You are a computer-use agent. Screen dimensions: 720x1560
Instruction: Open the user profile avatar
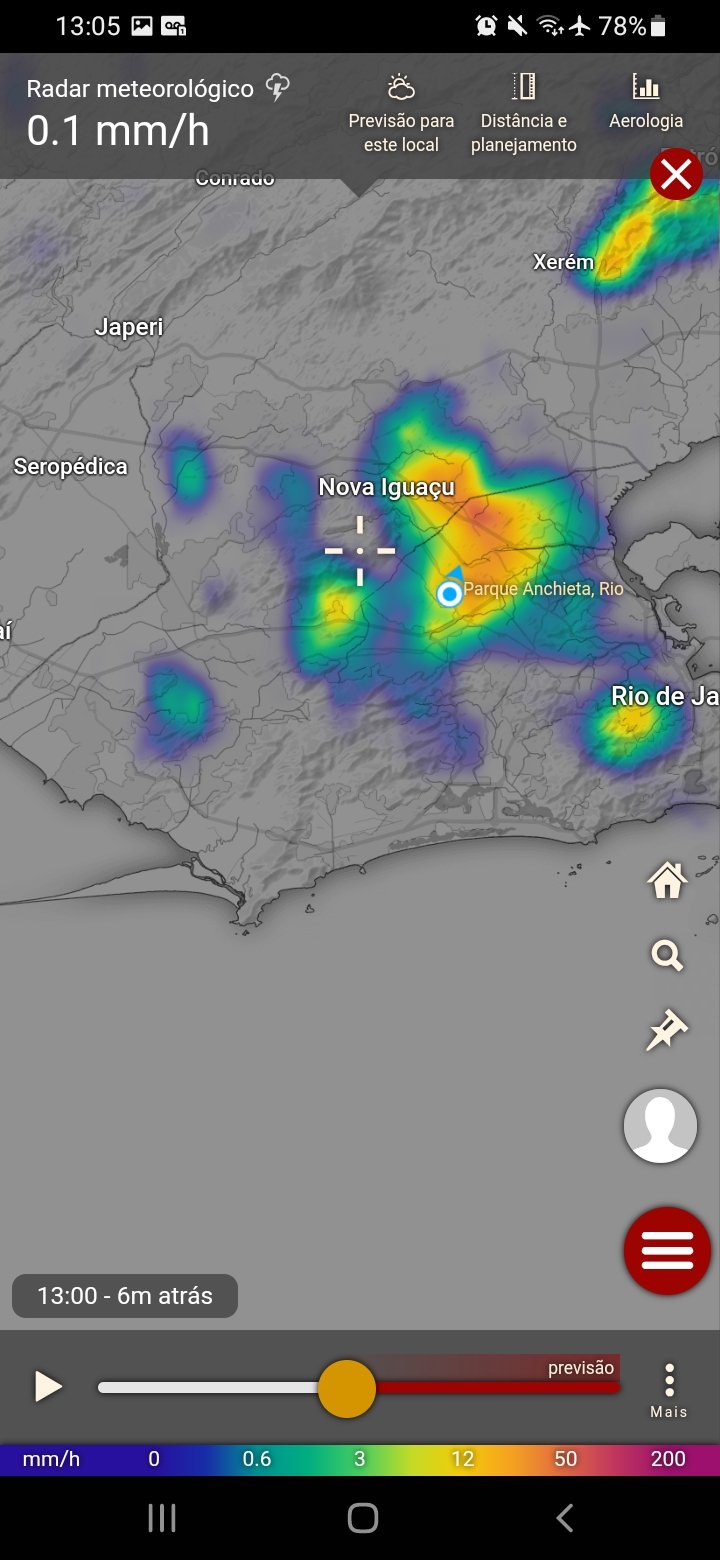click(660, 1126)
